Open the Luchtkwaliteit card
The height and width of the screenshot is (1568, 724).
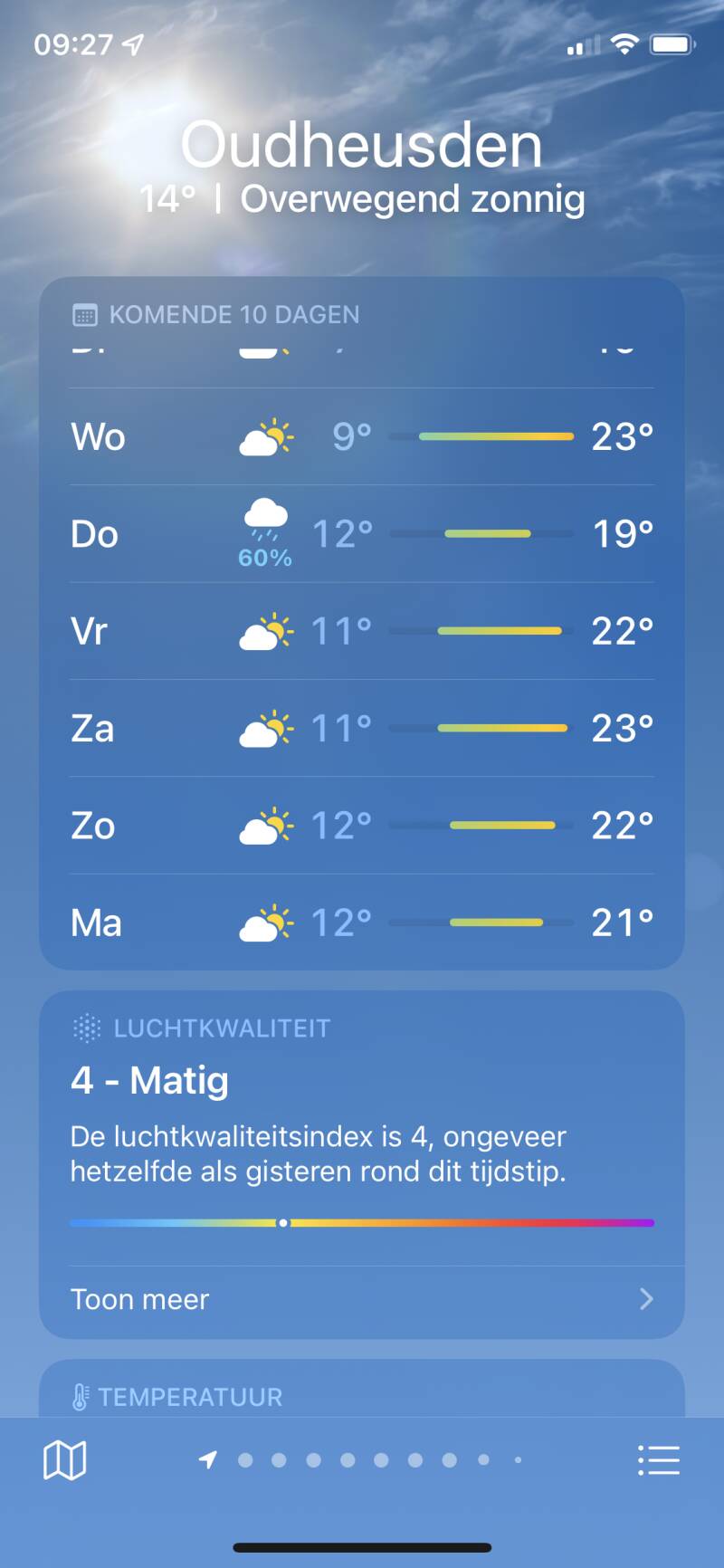[x=362, y=1114]
